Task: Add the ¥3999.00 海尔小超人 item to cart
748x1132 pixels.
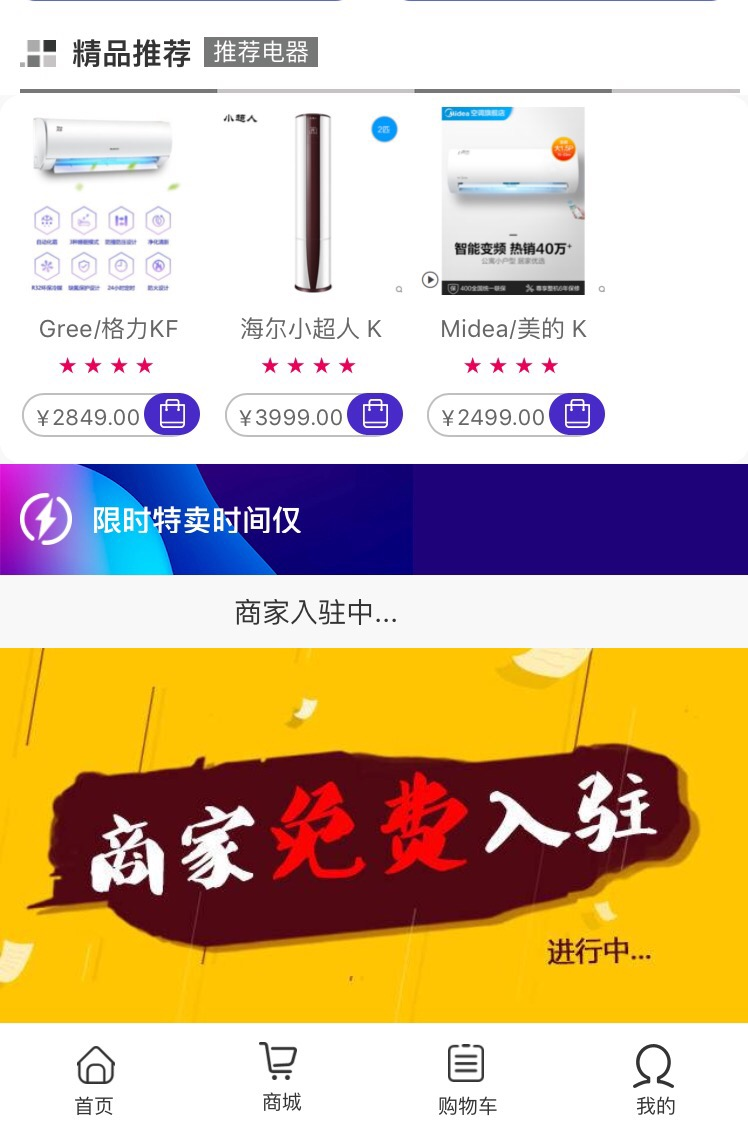Action: coord(375,414)
